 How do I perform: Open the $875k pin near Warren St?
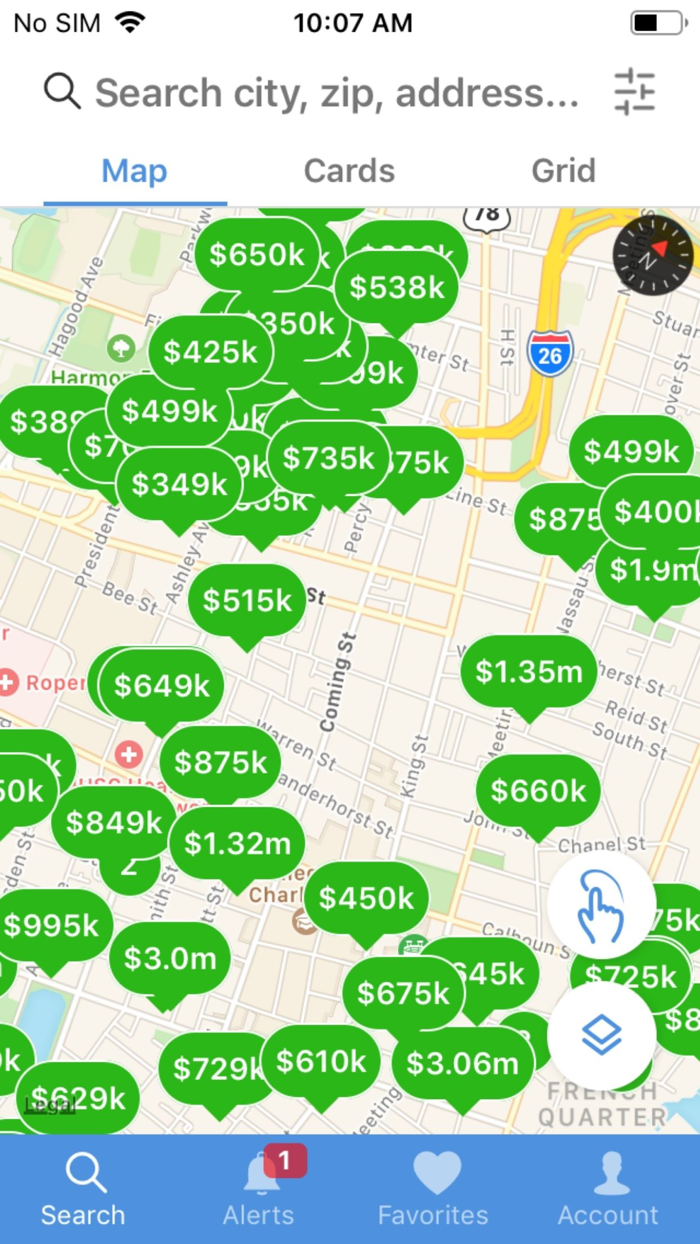(220, 763)
